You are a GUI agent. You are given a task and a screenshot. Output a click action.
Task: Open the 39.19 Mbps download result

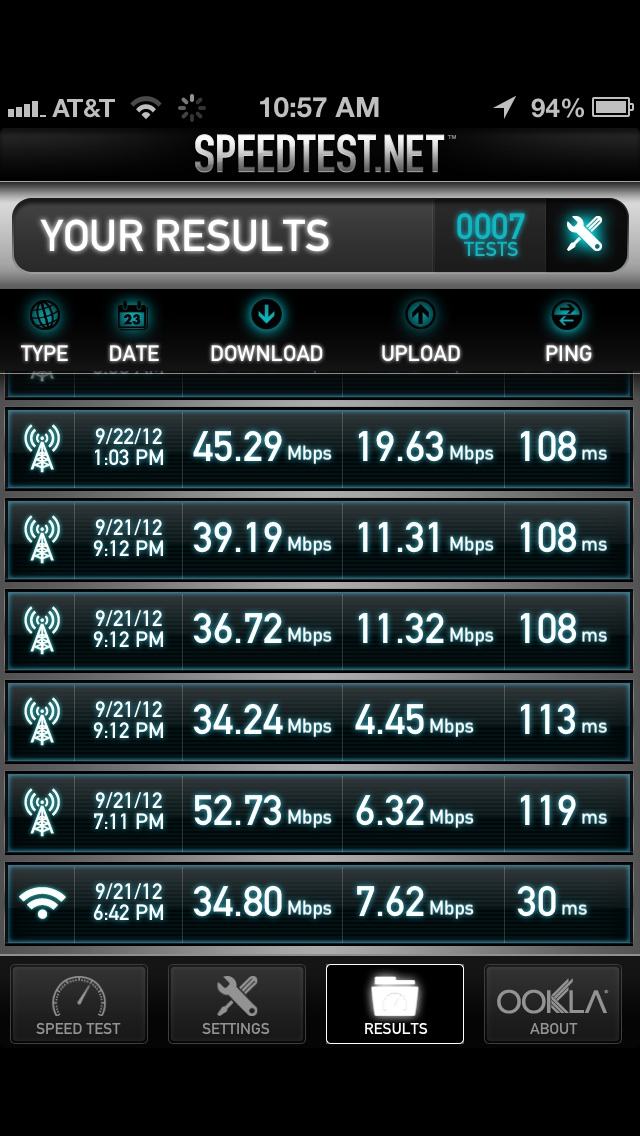(320, 539)
